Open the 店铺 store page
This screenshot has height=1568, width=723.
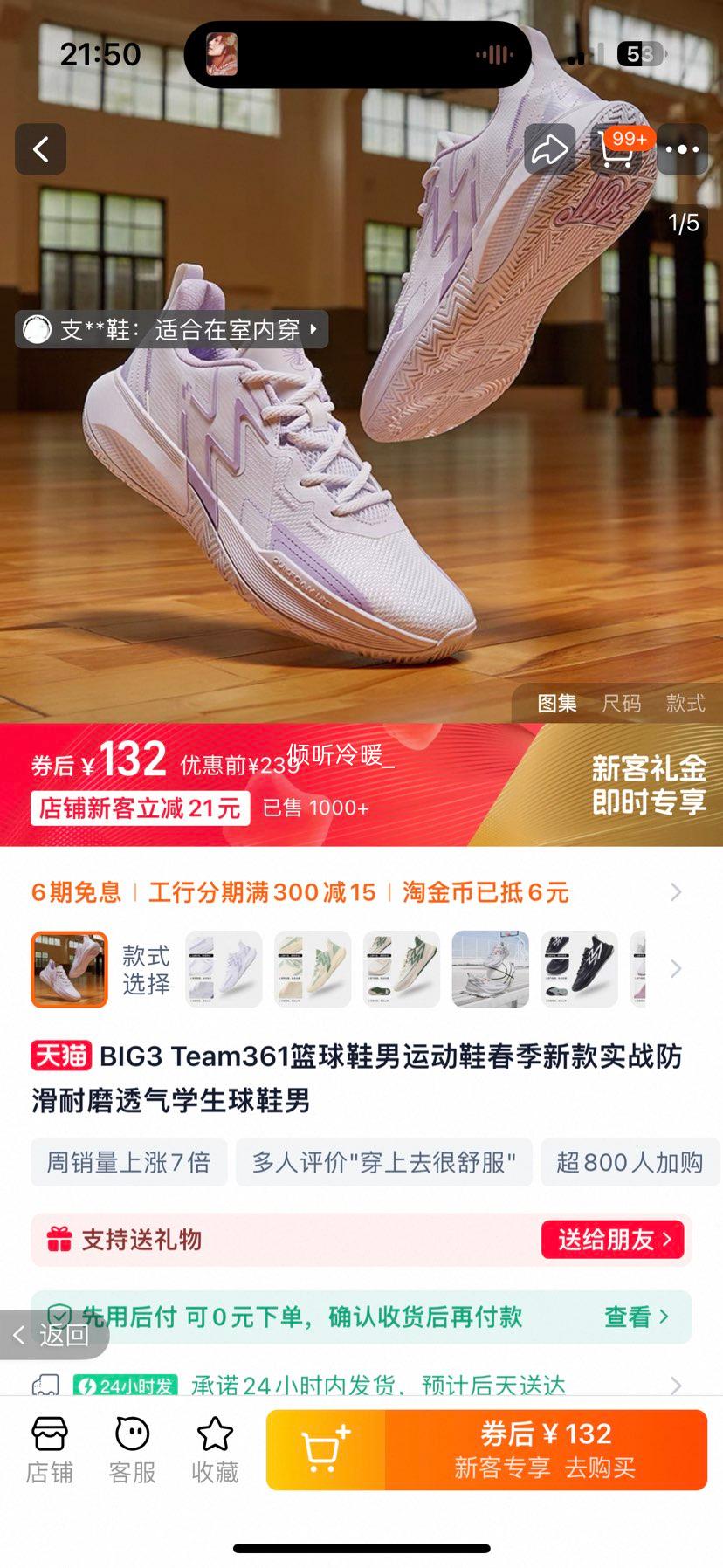(x=49, y=1451)
